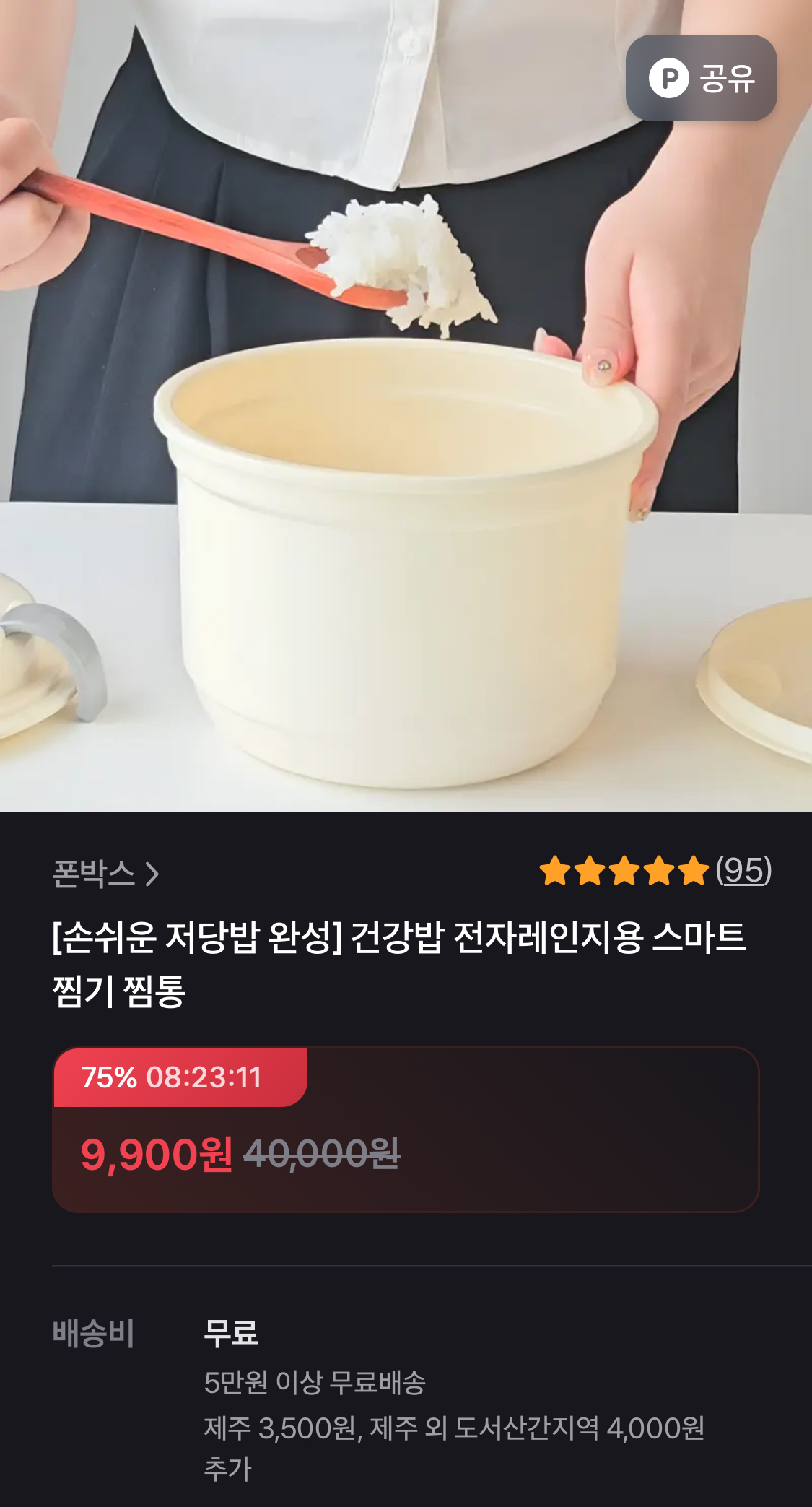Open the 폰박스 seller store link
This screenshot has height=1507, width=812.
pyautogui.click(x=105, y=874)
